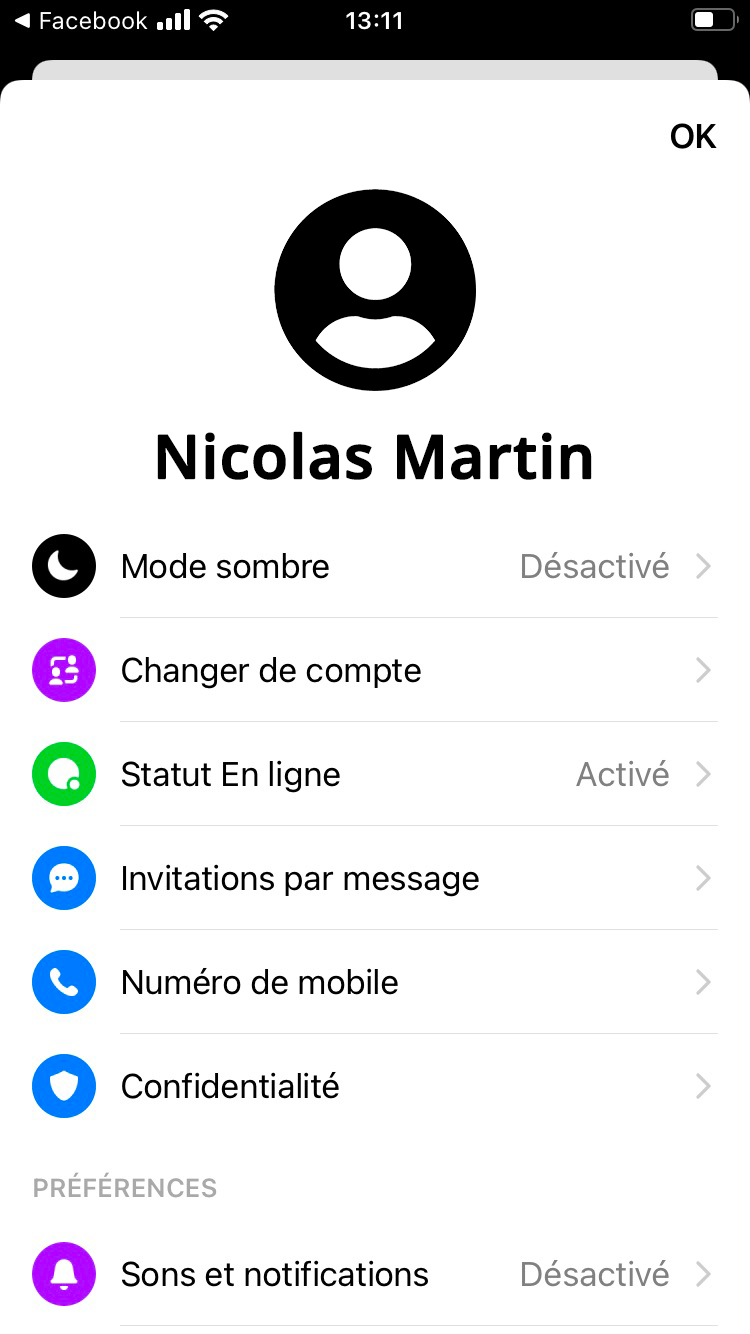The image size is (750, 1334).
Task: Tap the profile picture avatar
Action: tap(375, 290)
